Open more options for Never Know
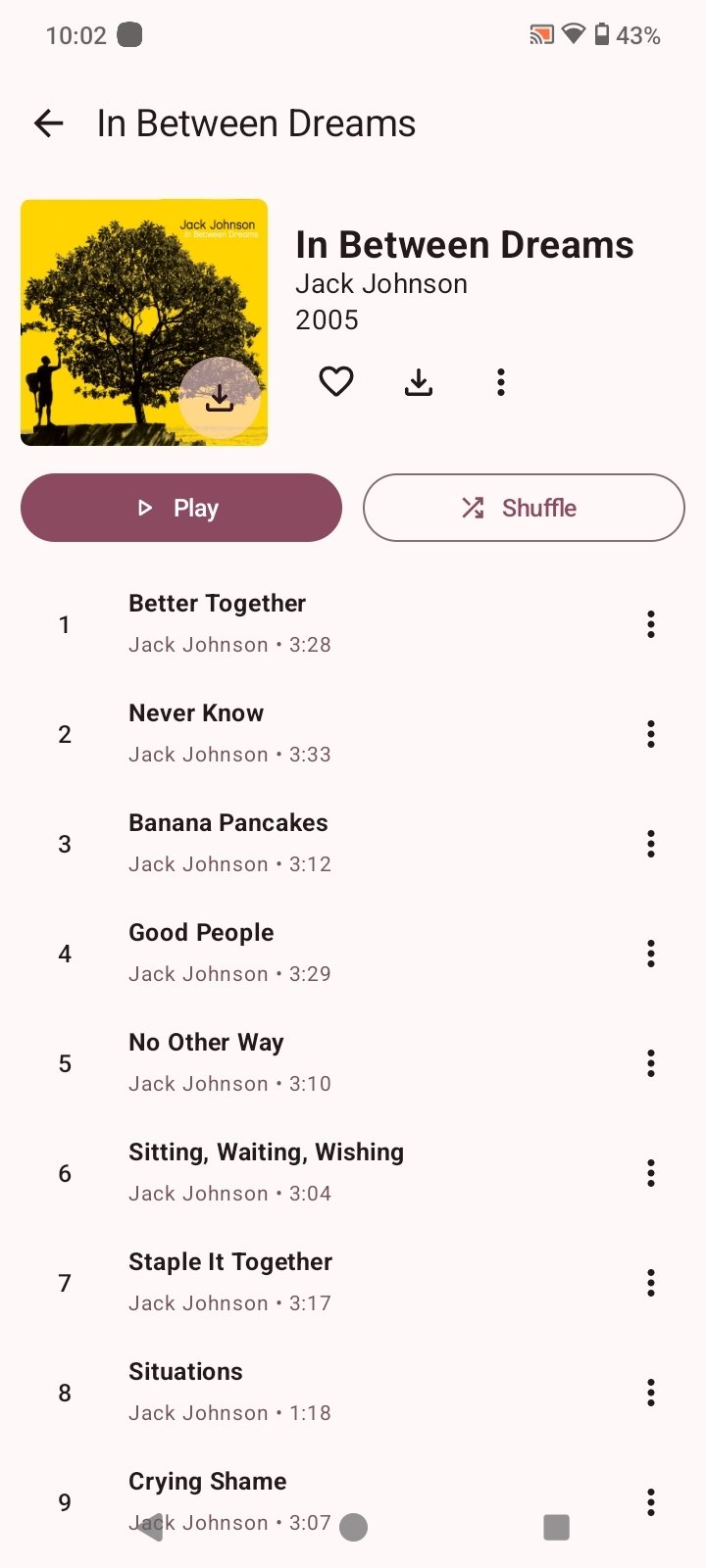Image resolution: width=706 pixels, height=1568 pixels. pos(651,734)
